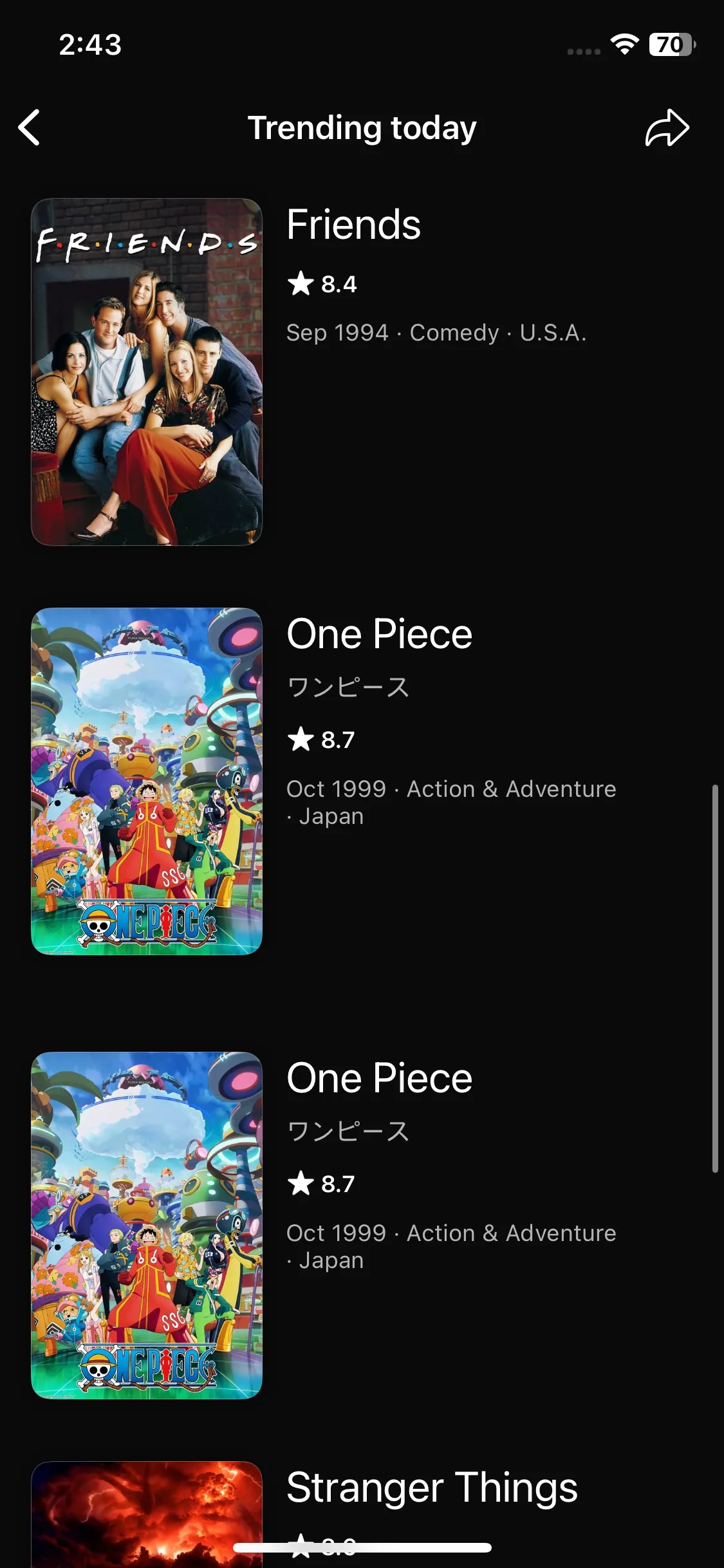
Task: Share the Trending today list
Action: coord(667,127)
